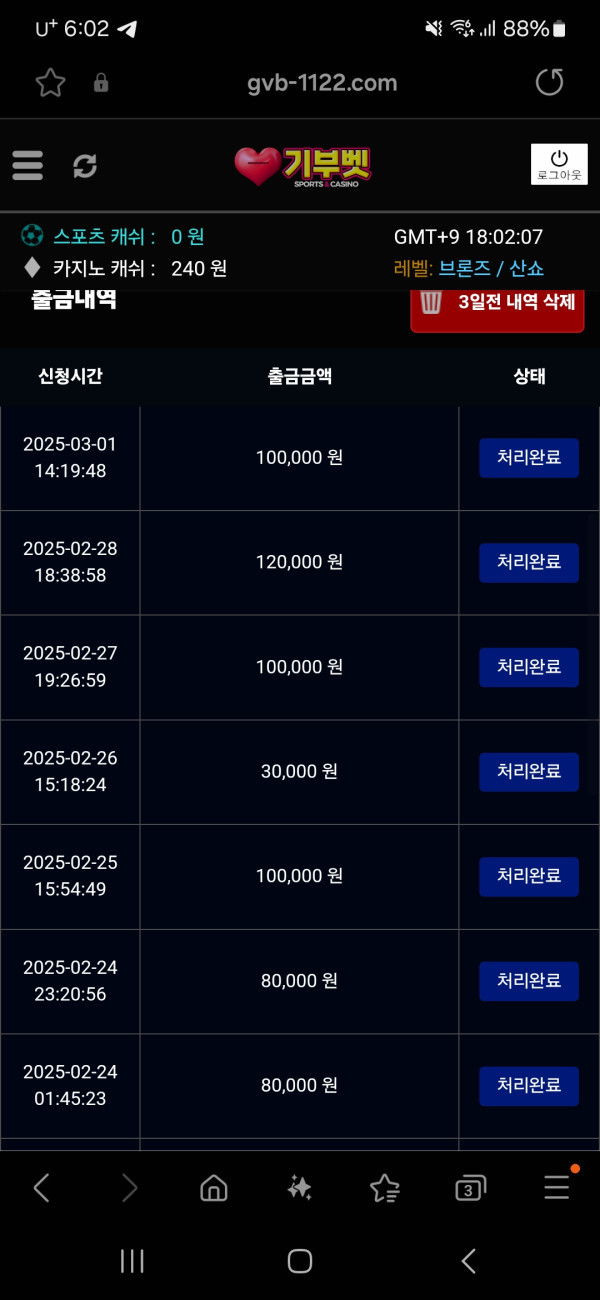
Task: Go to the phone's home screen
Action: click(300, 1261)
